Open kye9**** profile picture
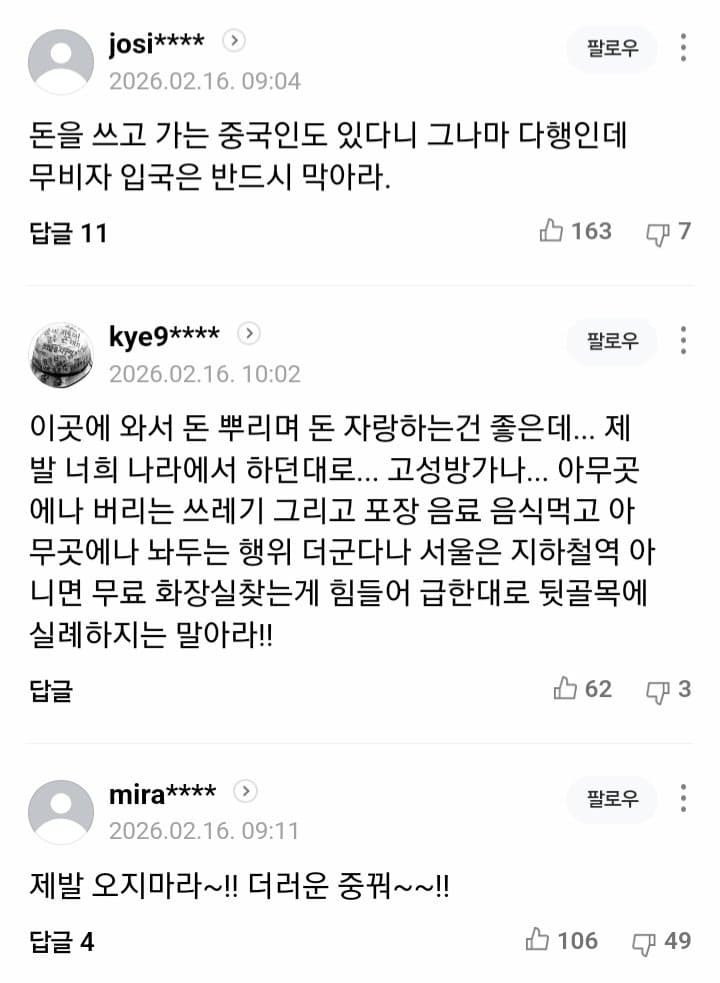720x983 pixels. pyautogui.click(x=61, y=354)
